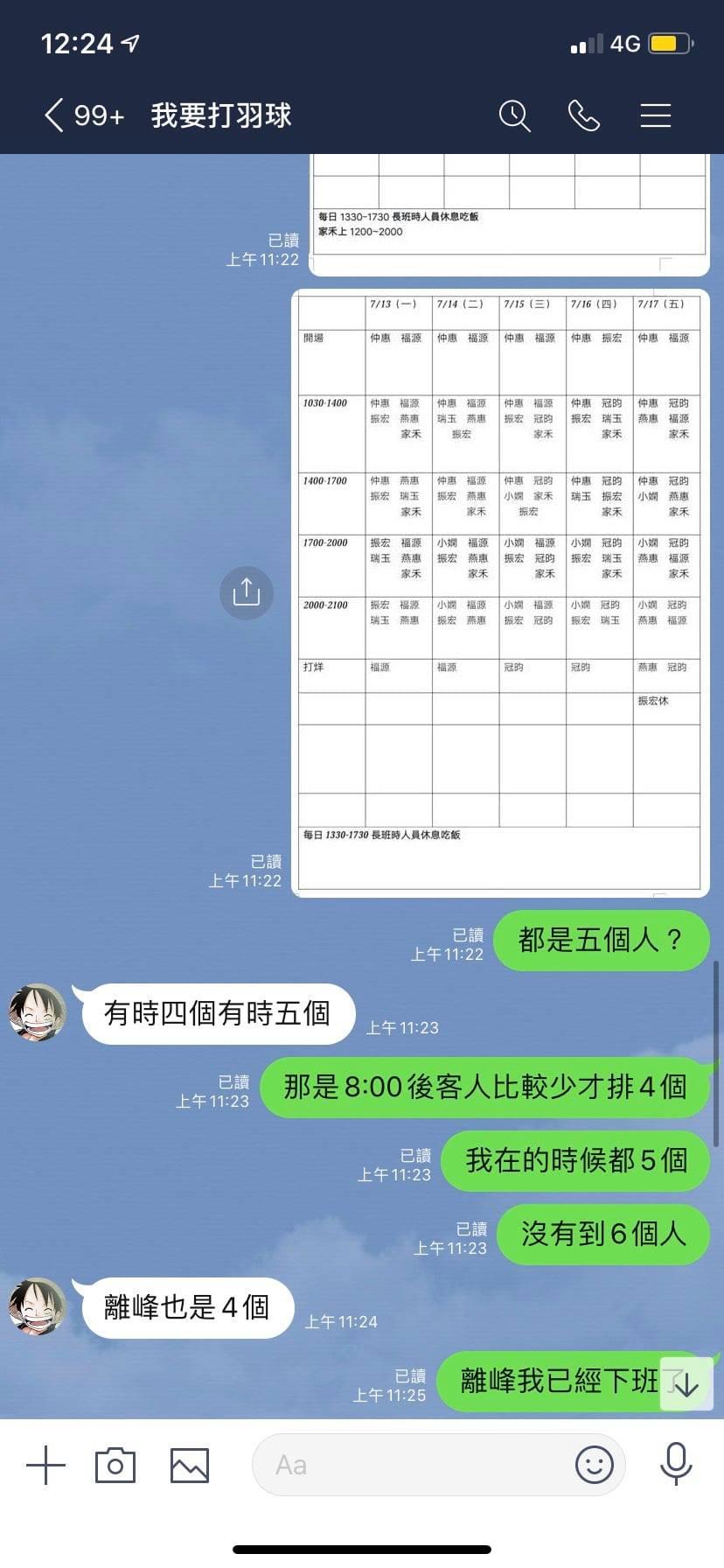Record a voice message

(x=676, y=1465)
